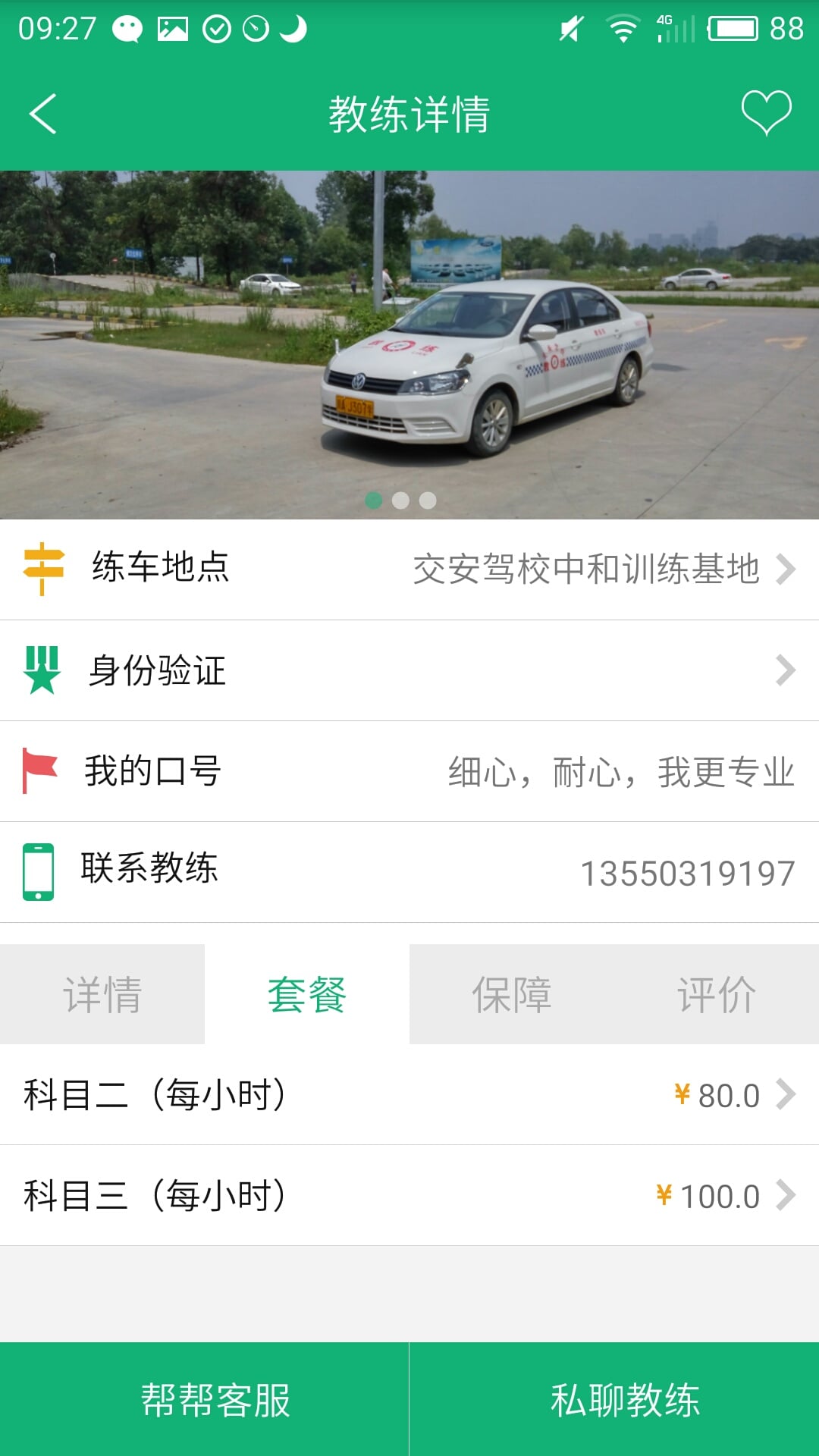View reviews in the 评价 tab

click(x=717, y=994)
